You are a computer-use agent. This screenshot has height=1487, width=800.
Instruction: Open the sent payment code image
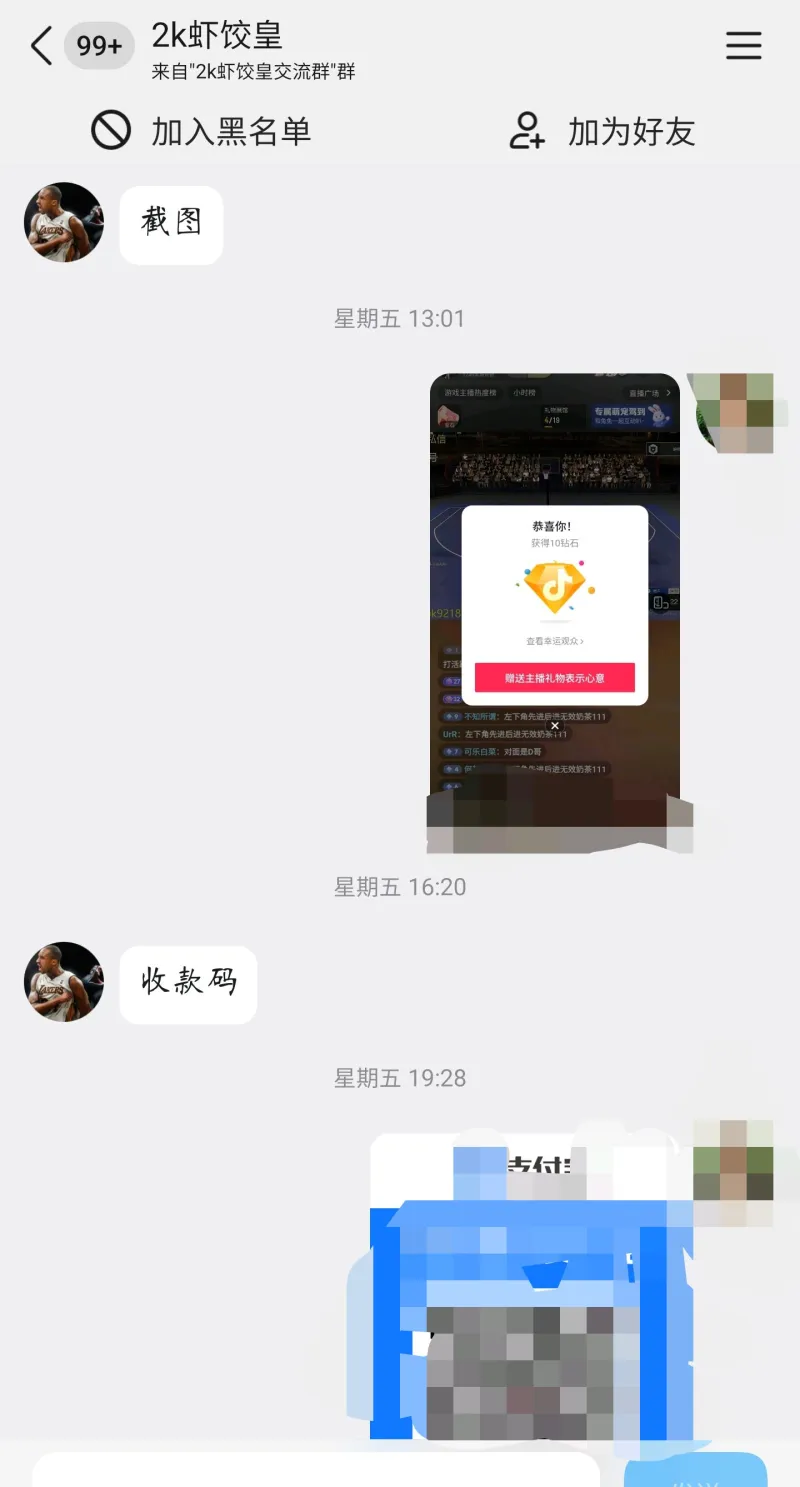pos(530,1290)
